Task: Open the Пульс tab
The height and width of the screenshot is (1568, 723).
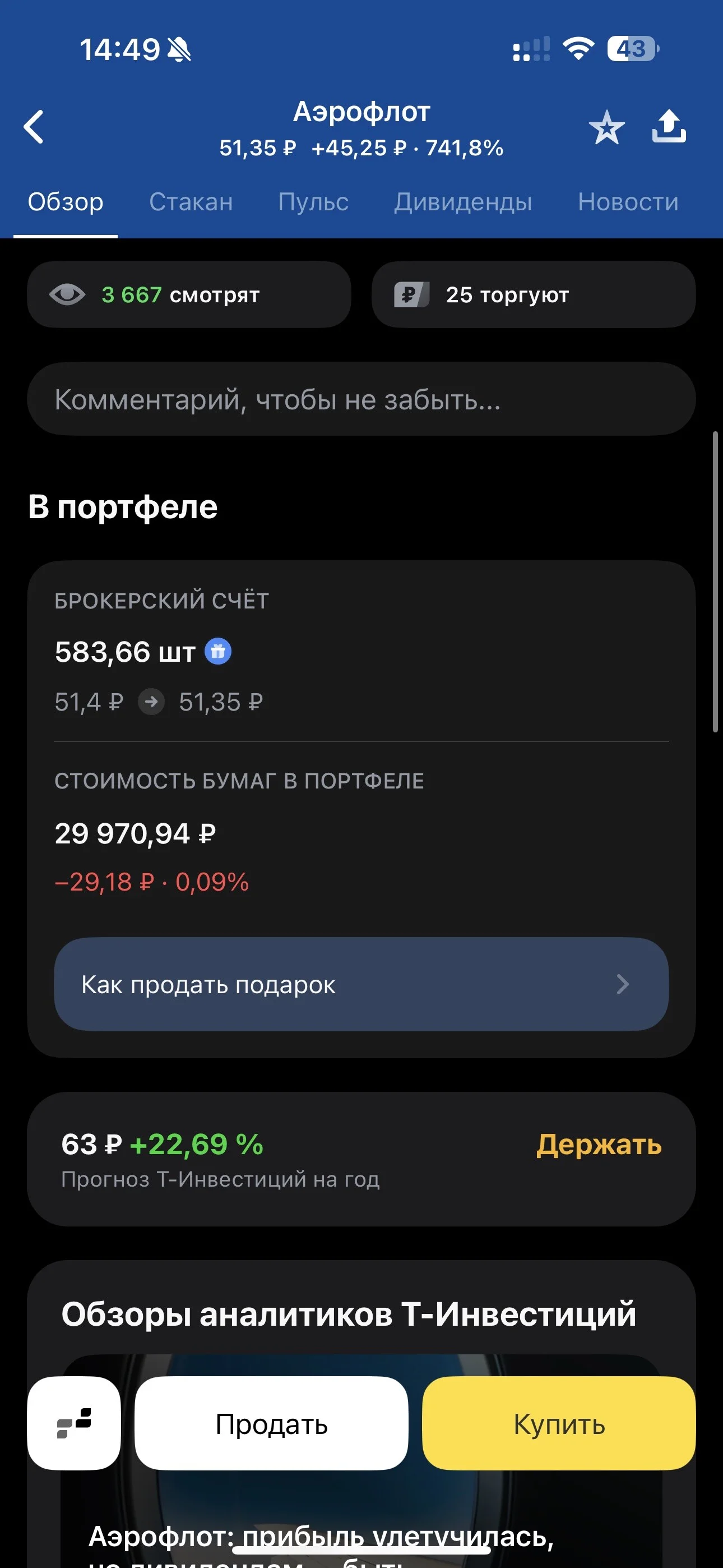Action: coord(313,201)
